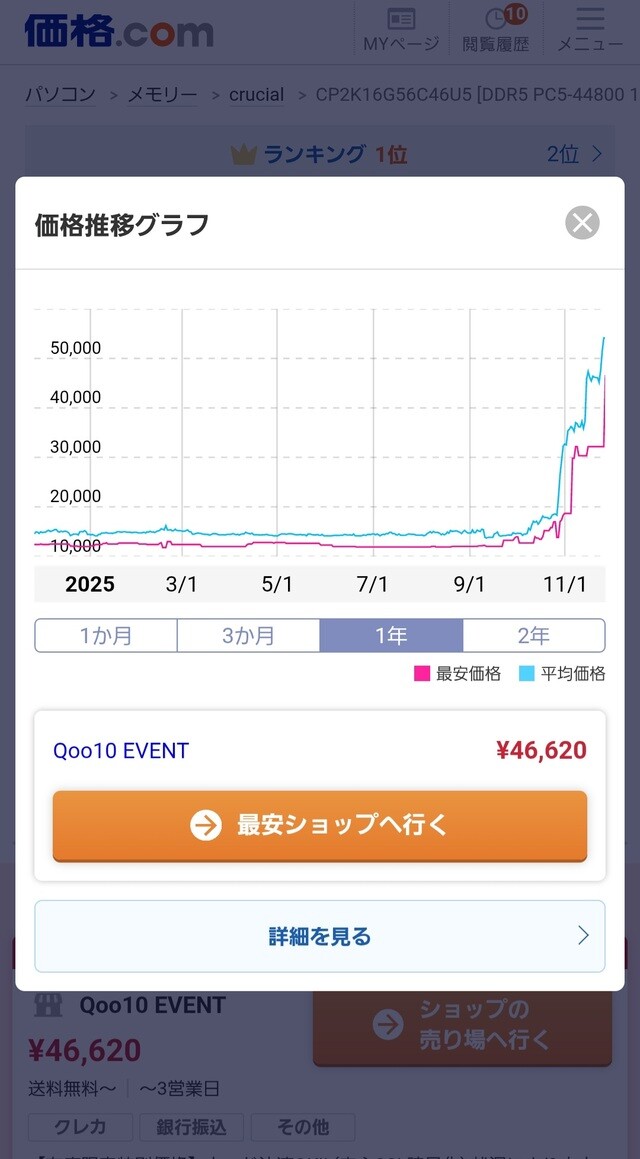Image resolution: width=640 pixels, height=1159 pixels.
Task: Switch graph range to 1か月
Action: (106, 636)
